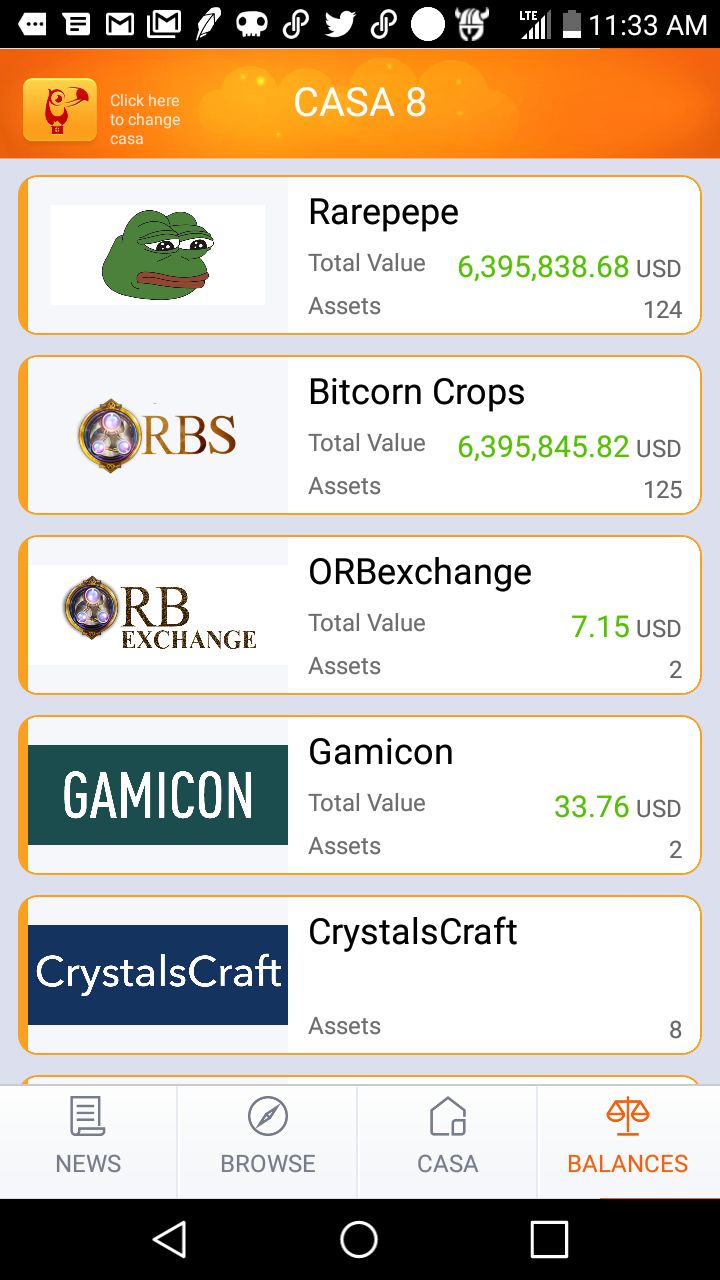The width and height of the screenshot is (720, 1280).
Task: Select the CrystalsCraft card
Action: coord(360,975)
